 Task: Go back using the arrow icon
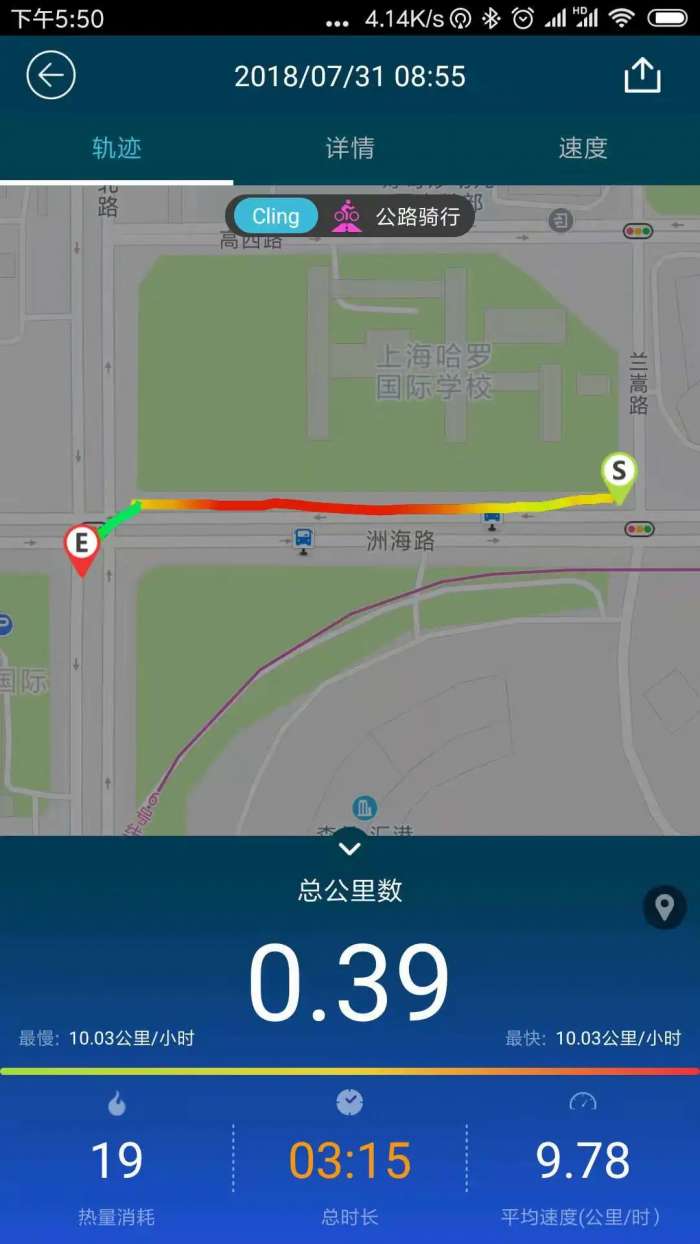51,76
